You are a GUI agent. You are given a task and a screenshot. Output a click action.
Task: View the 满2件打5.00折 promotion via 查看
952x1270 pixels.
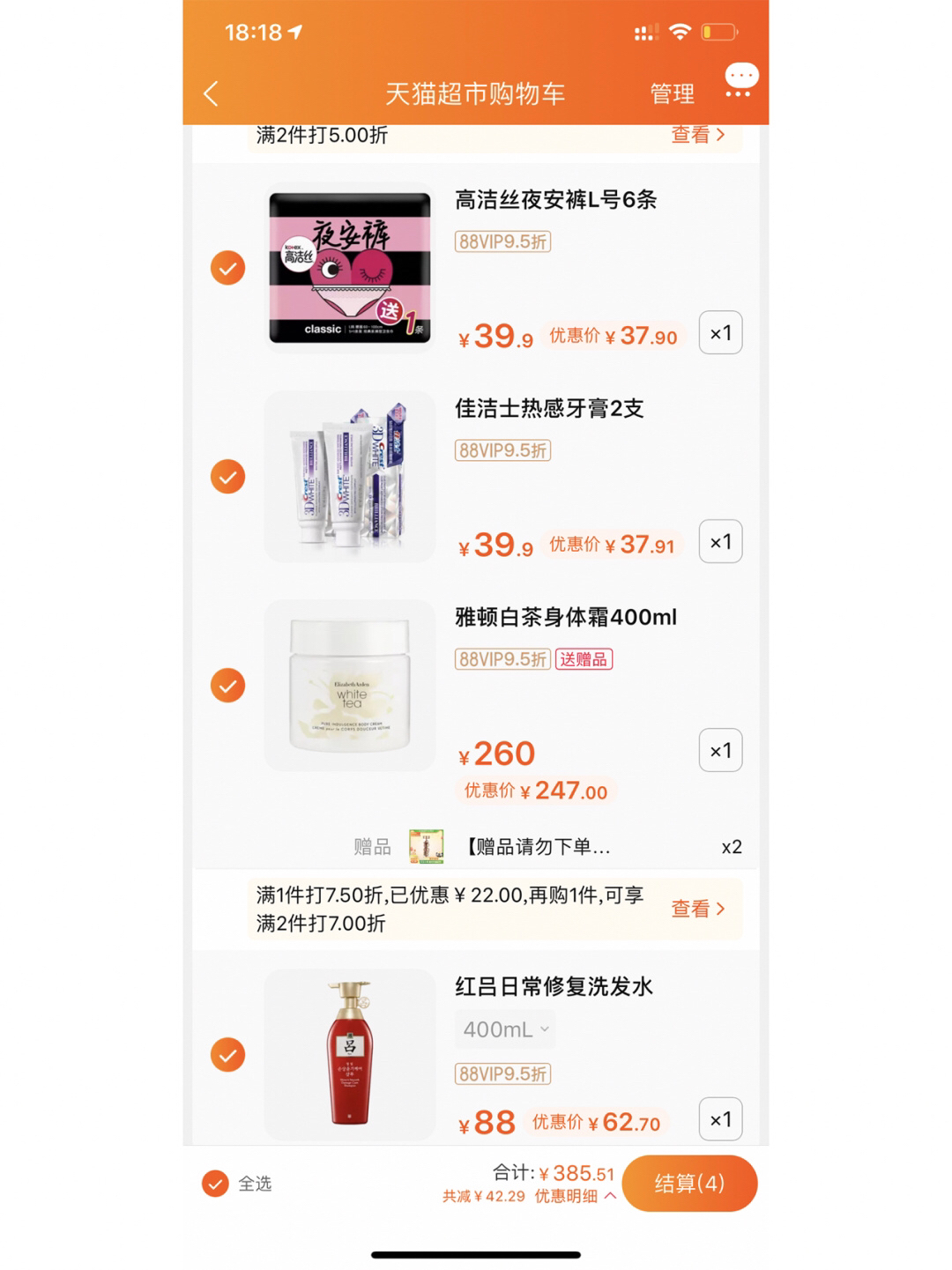[x=698, y=135]
